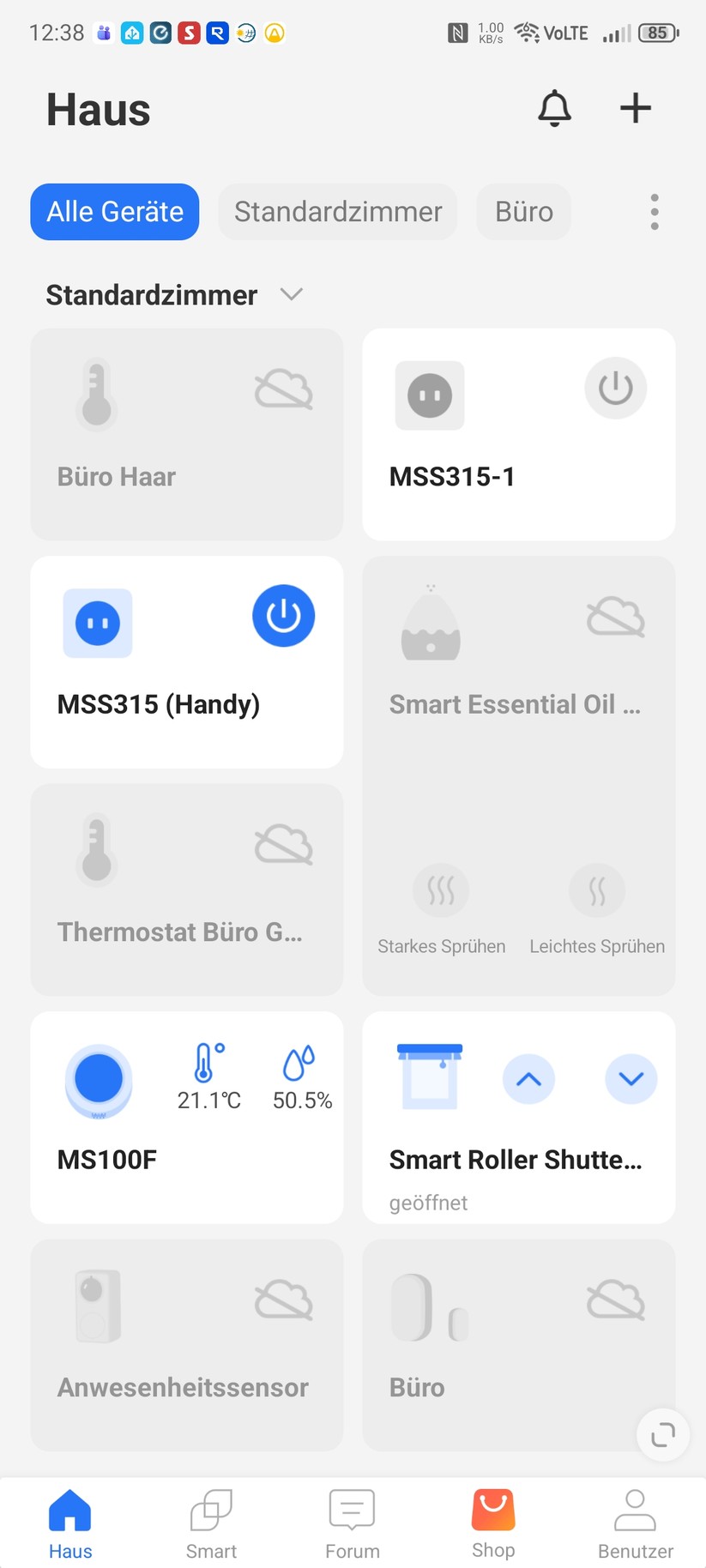
Task: Expand the Standardzimmer room dropdown
Action: pyautogui.click(x=291, y=294)
